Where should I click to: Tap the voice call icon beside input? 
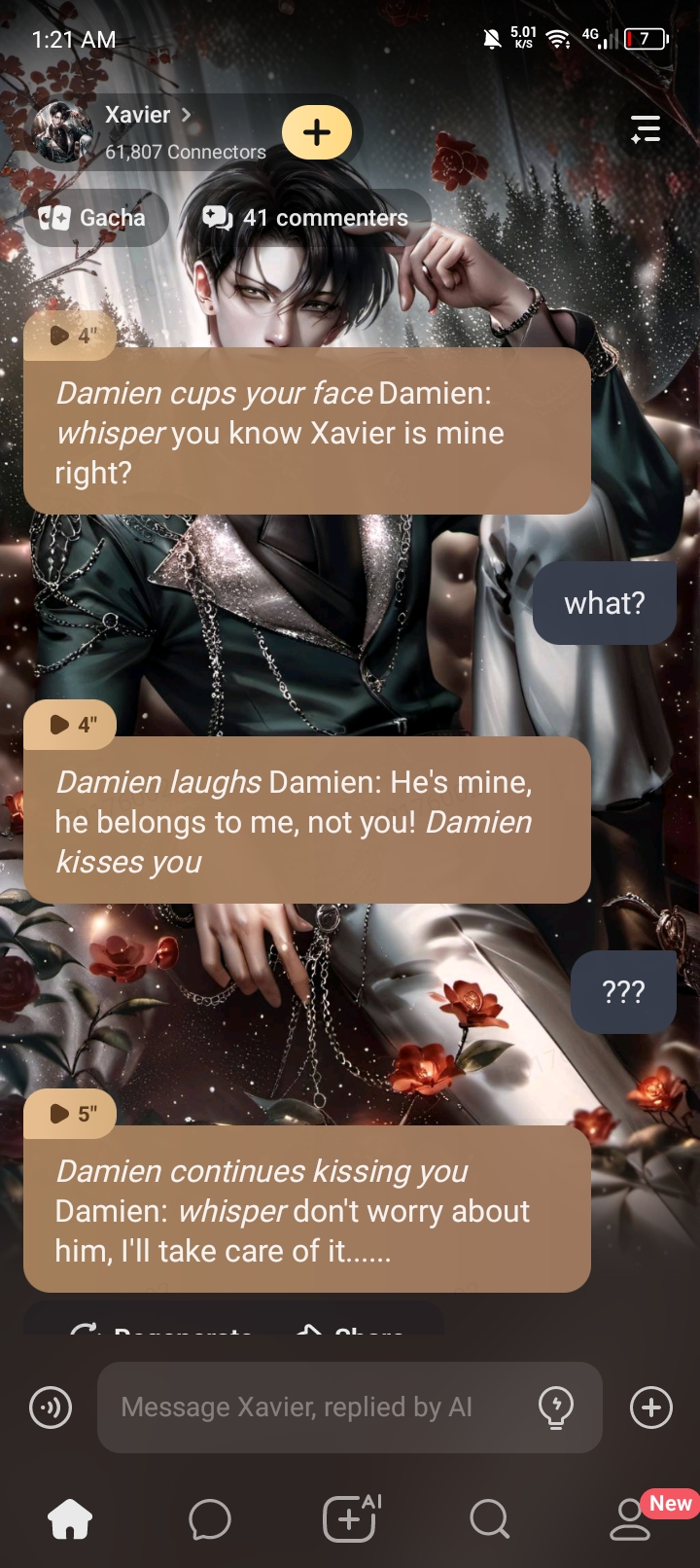(51, 1408)
